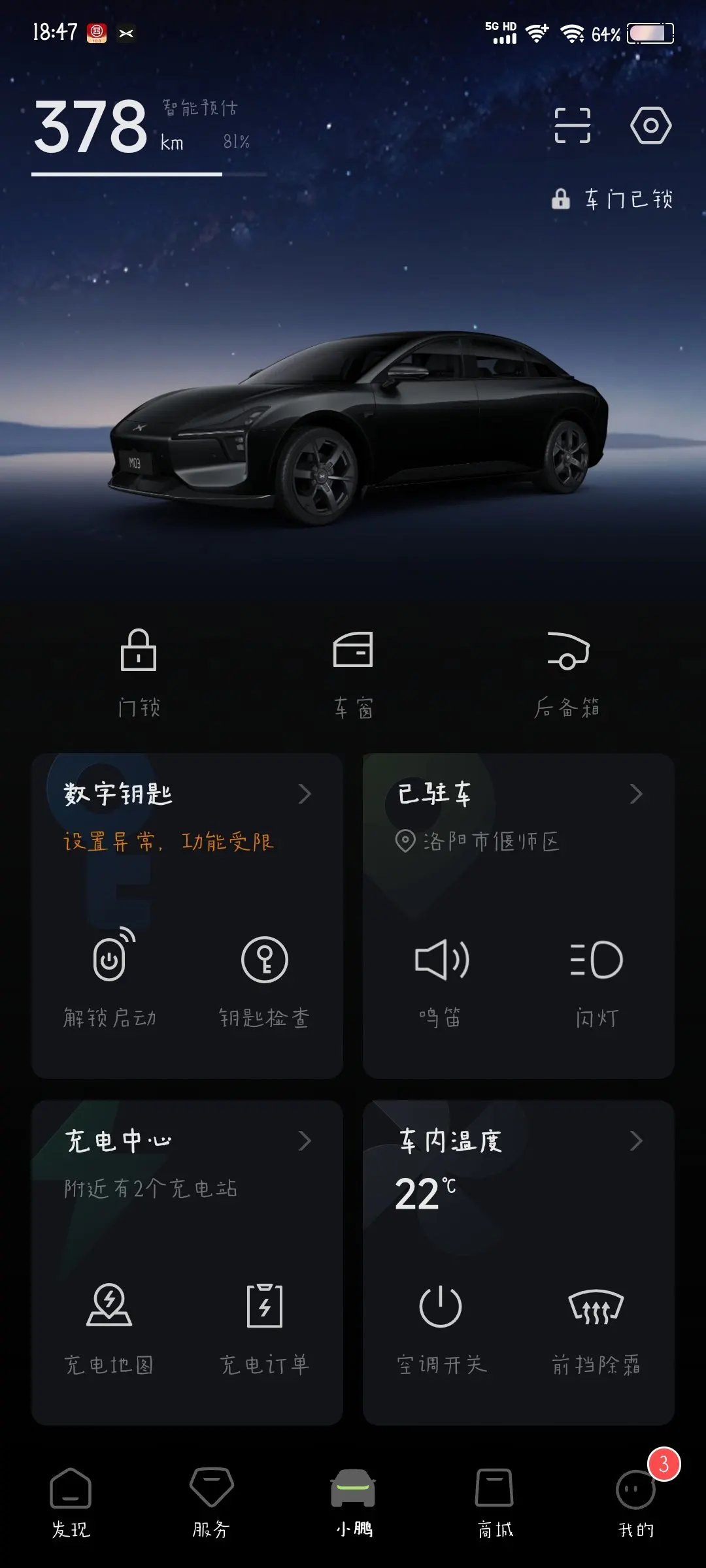
Task: Open 车内温度 cabin temperature details
Action: [519, 1141]
